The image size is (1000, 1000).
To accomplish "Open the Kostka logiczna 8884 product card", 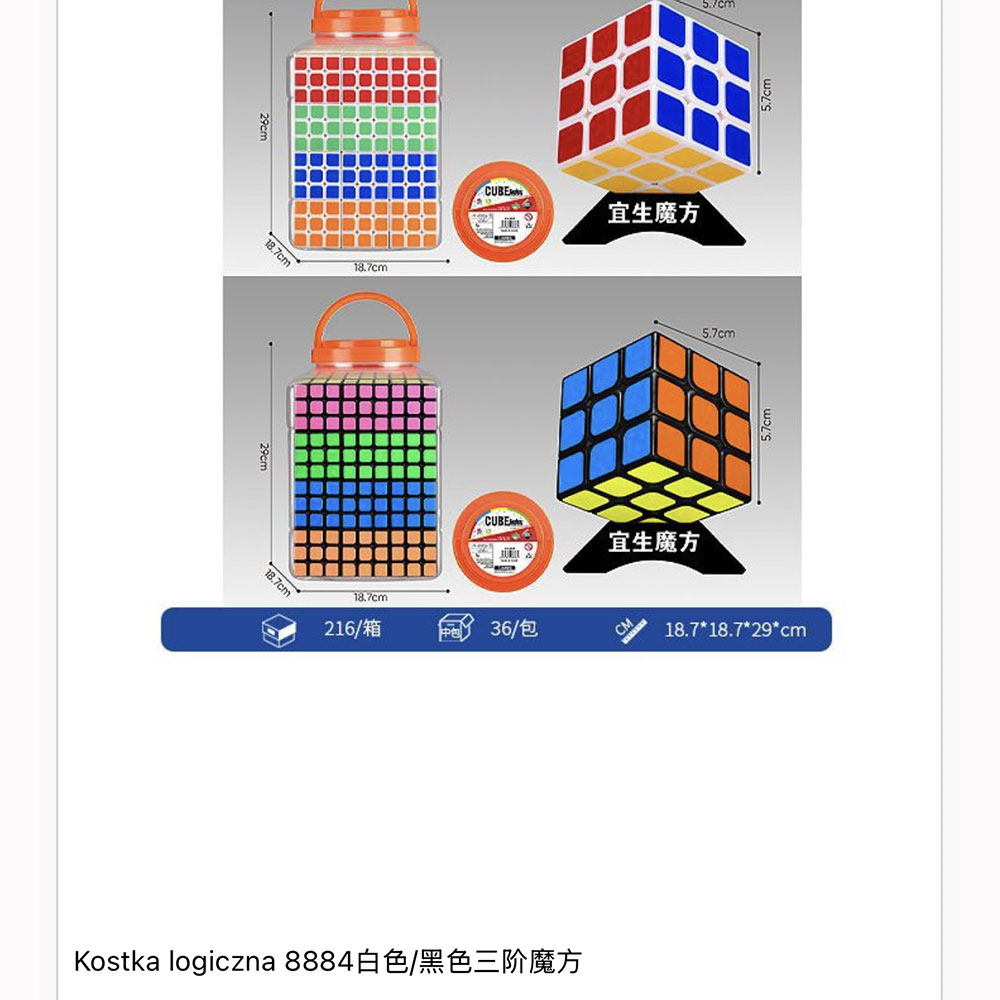I will 327,962.
